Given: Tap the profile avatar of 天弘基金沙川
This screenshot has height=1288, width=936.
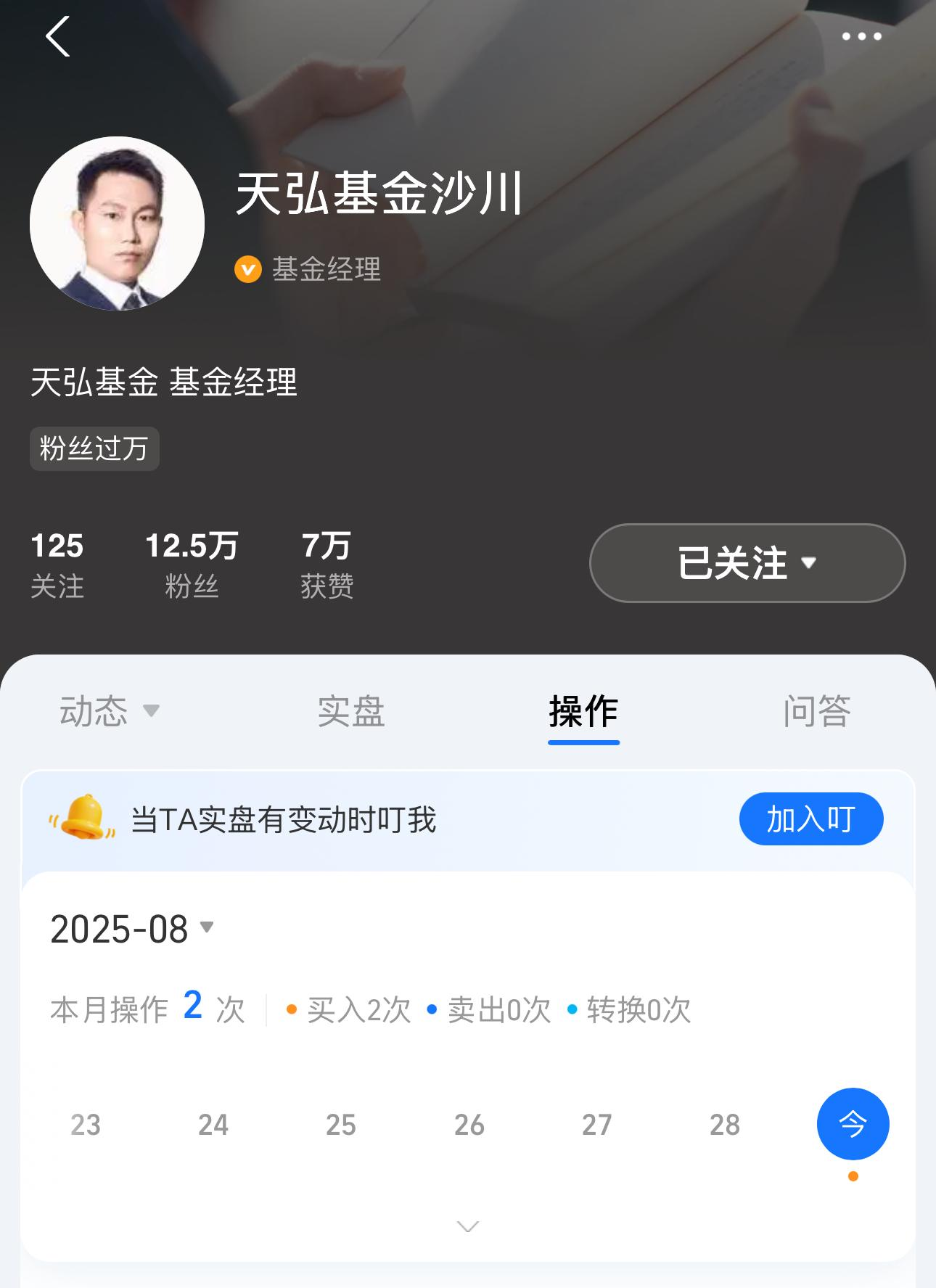Looking at the screenshot, I should coord(117,223).
